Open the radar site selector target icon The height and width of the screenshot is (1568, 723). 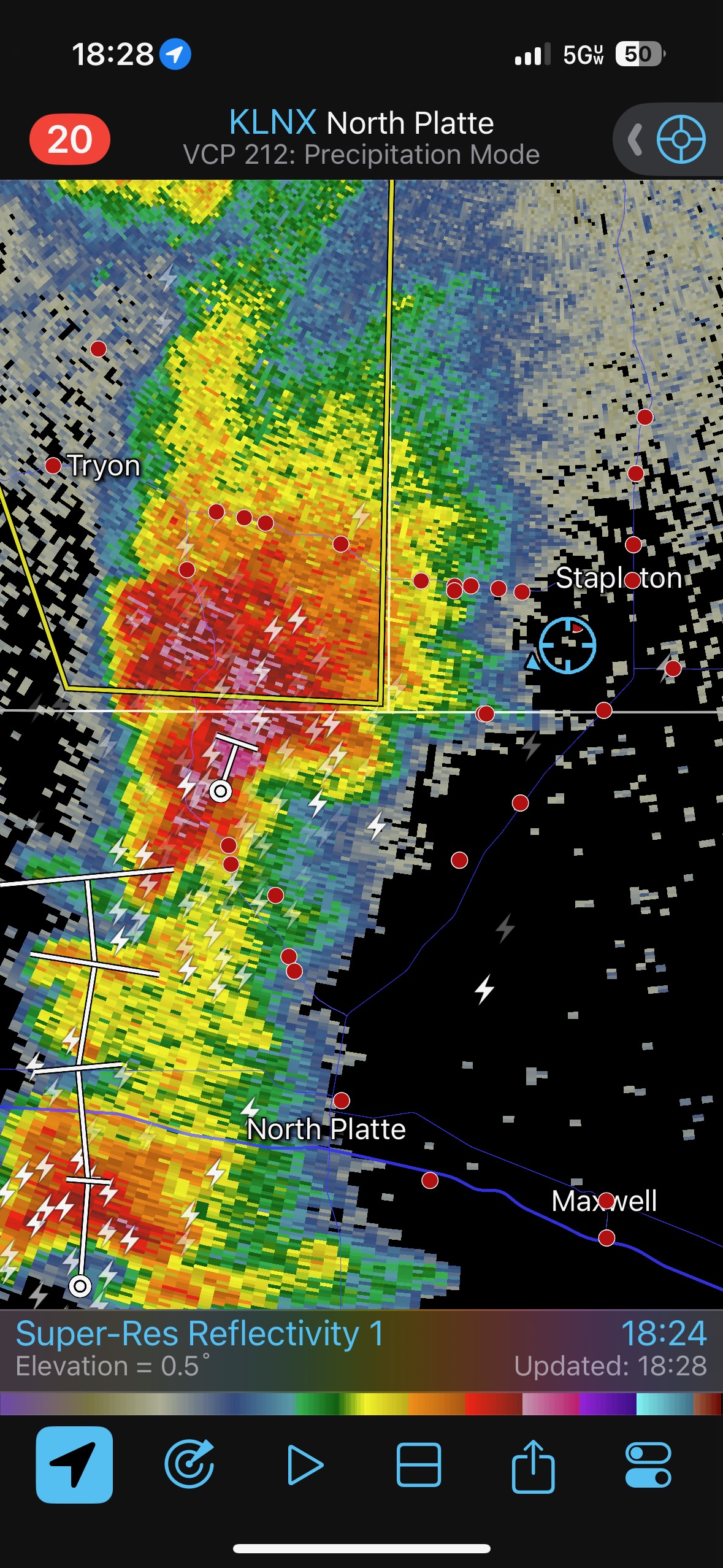tap(681, 139)
